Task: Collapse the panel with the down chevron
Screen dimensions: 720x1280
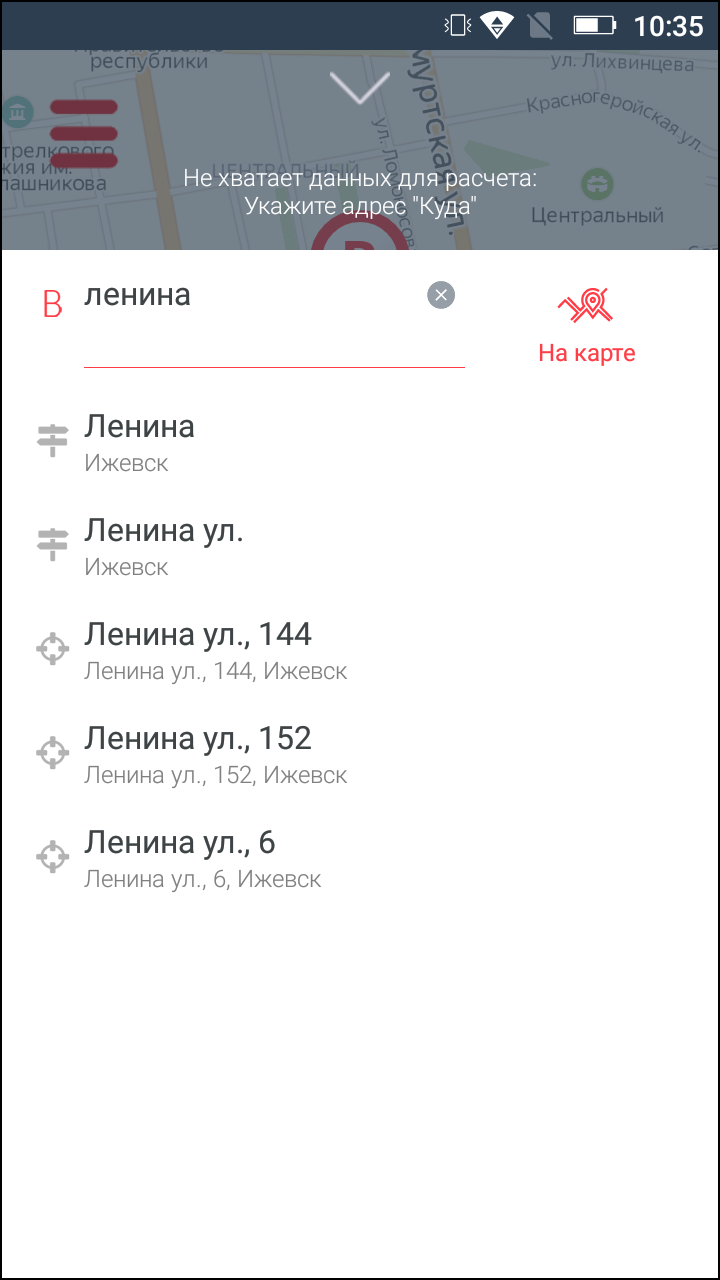Action: tap(359, 87)
